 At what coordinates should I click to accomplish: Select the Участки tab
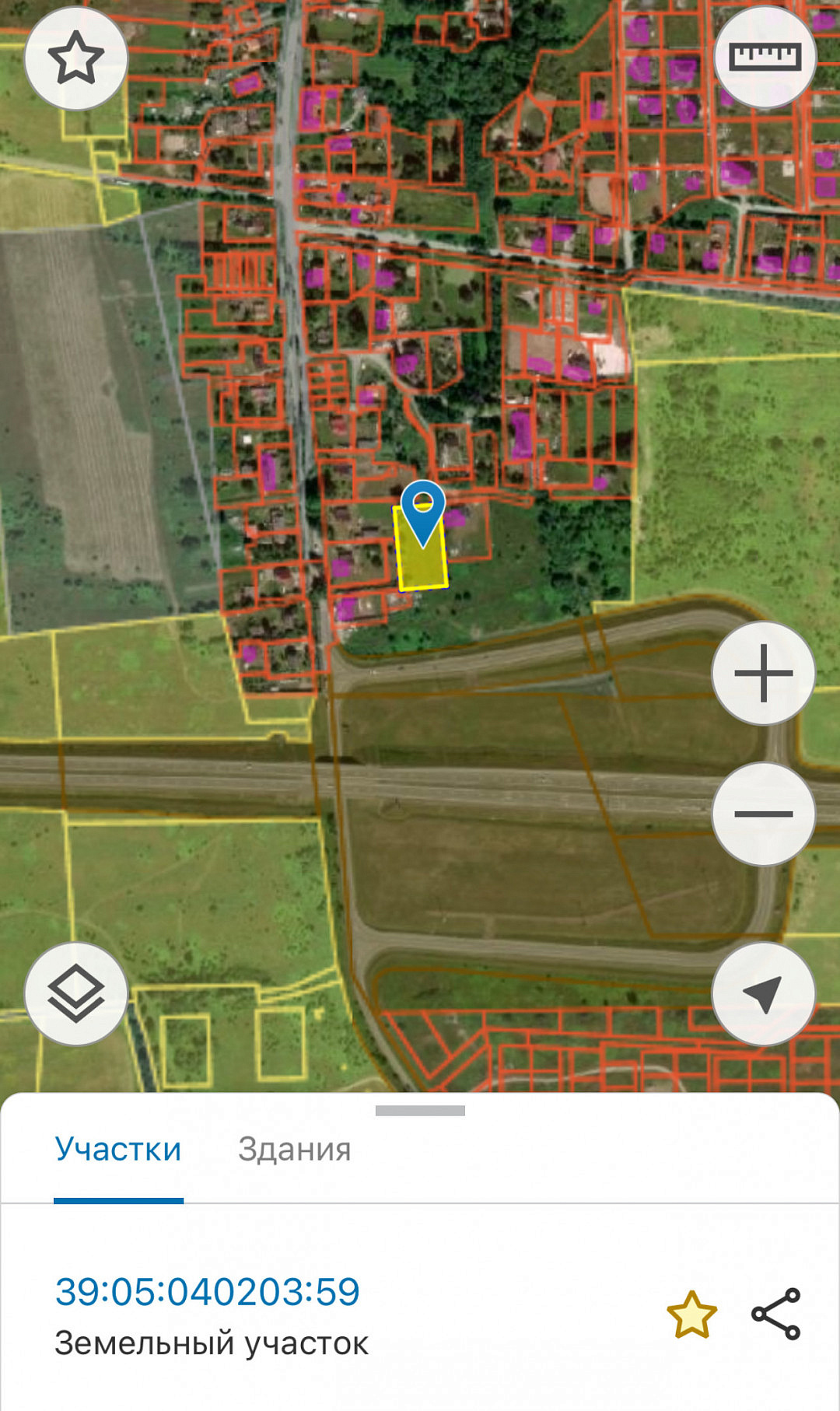[x=118, y=1149]
